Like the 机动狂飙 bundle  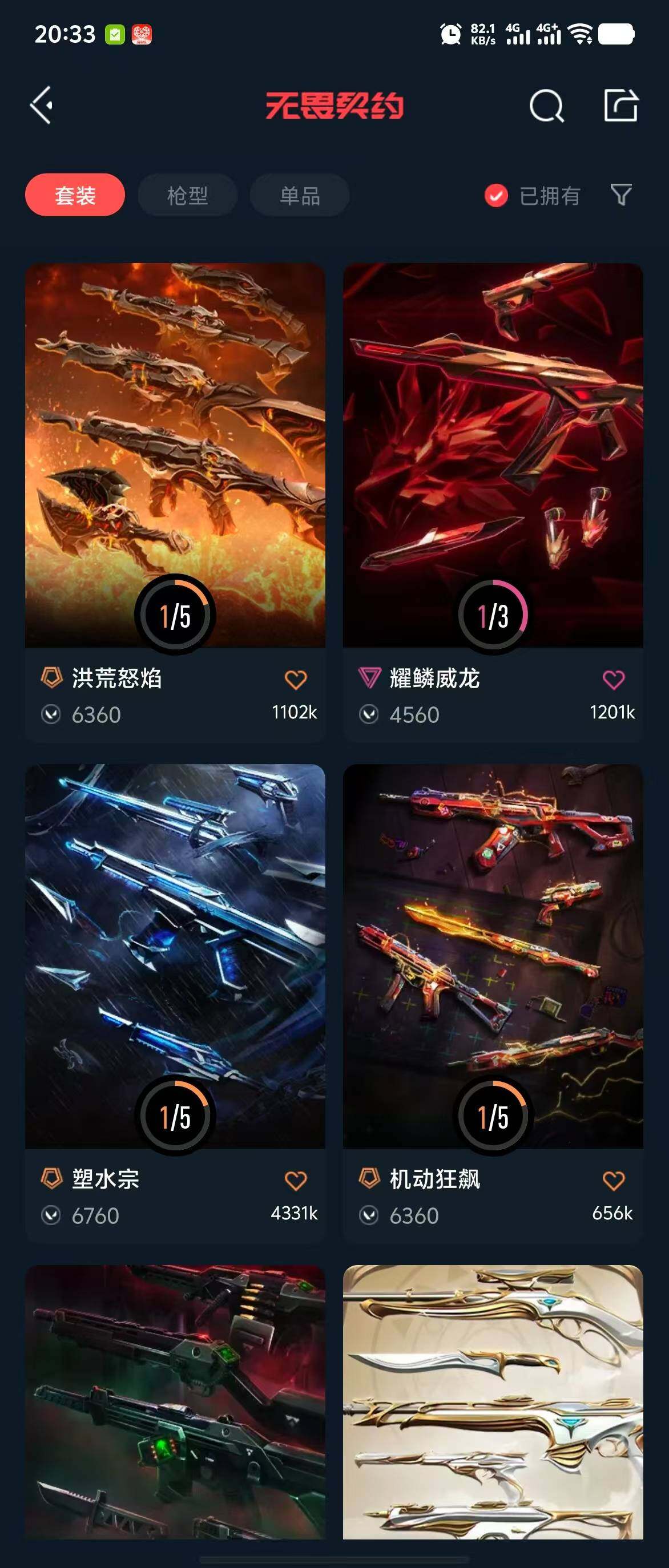pyautogui.click(x=613, y=1180)
